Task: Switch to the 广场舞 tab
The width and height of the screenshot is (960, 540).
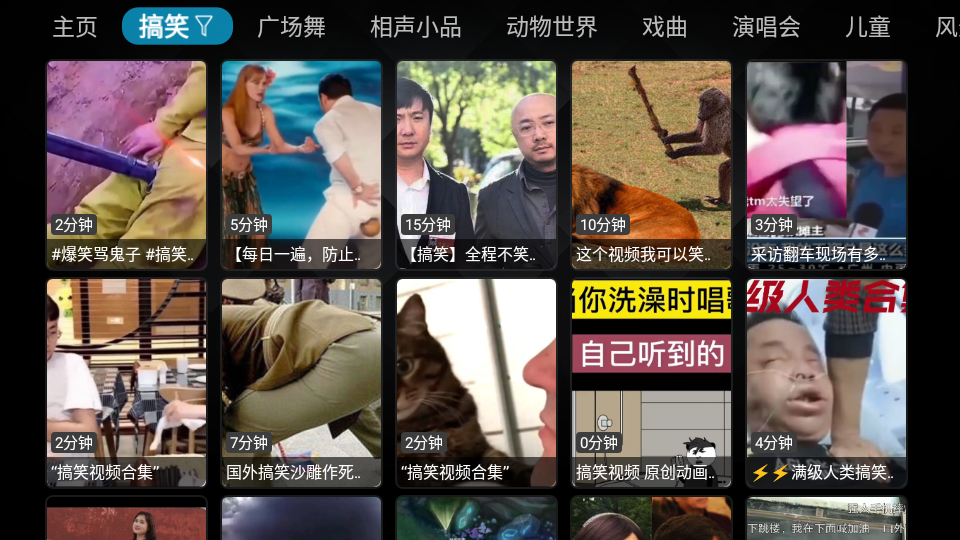Action: coord(291,27)
